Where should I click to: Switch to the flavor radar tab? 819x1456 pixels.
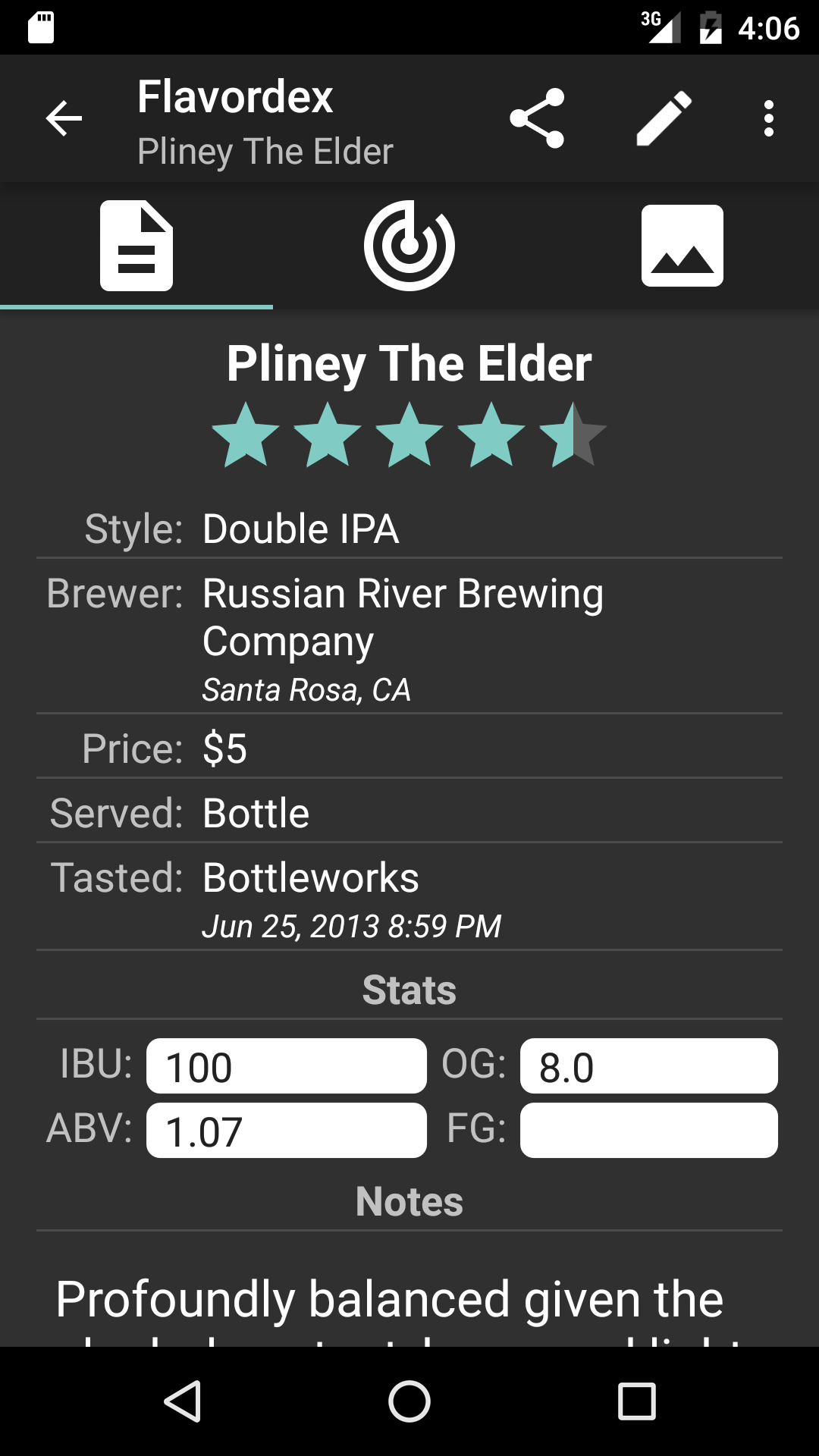click(409, 246)
